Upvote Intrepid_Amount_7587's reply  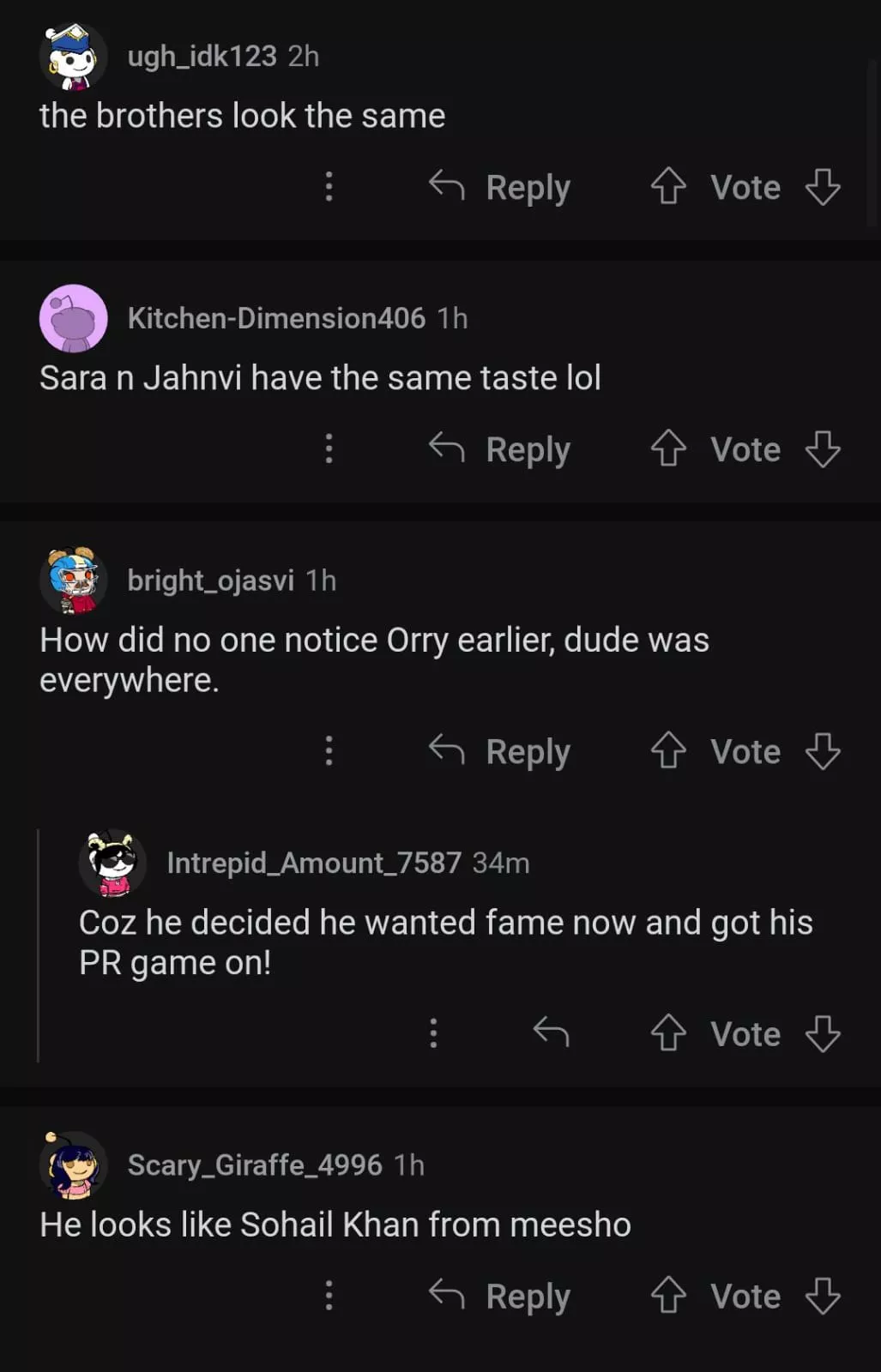(x=668, y=1033)
